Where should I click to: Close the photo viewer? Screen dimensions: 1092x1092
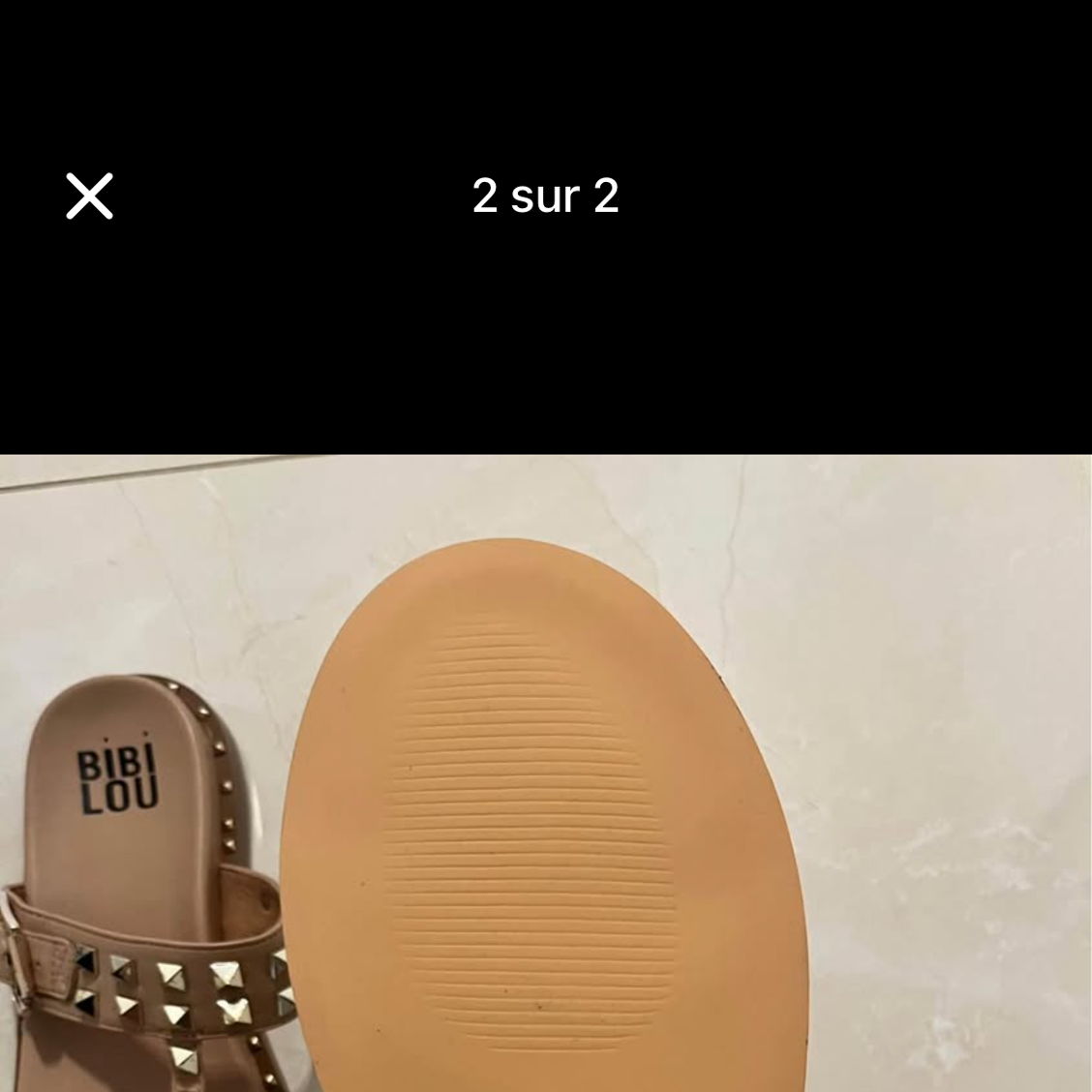coord(89,197)
